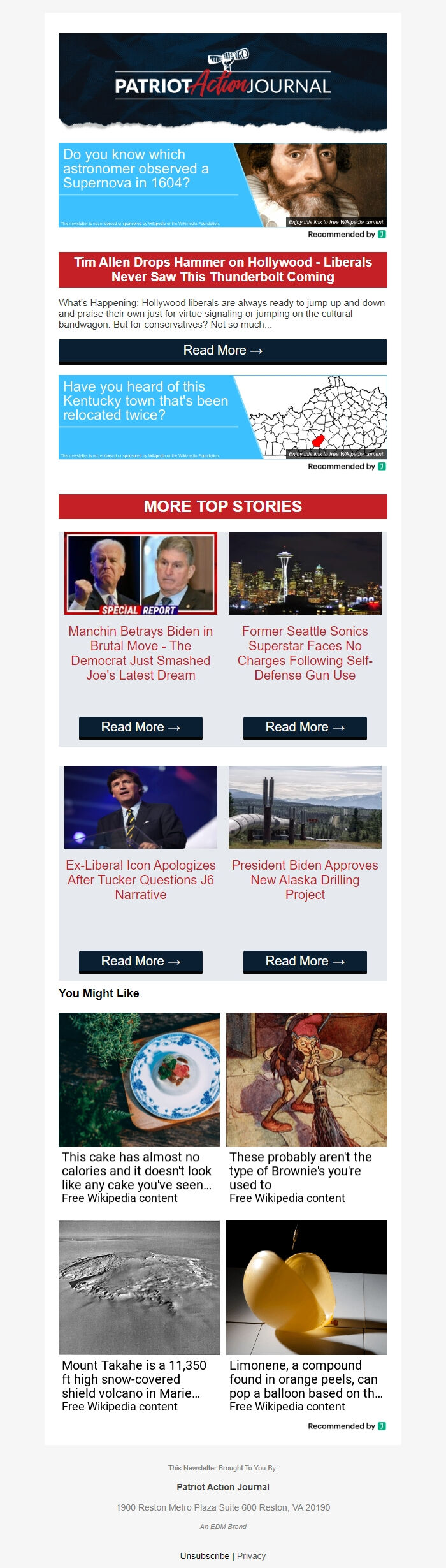
Task: Open Manchin Betrays Biden story headline
Action: pos(140,653)
